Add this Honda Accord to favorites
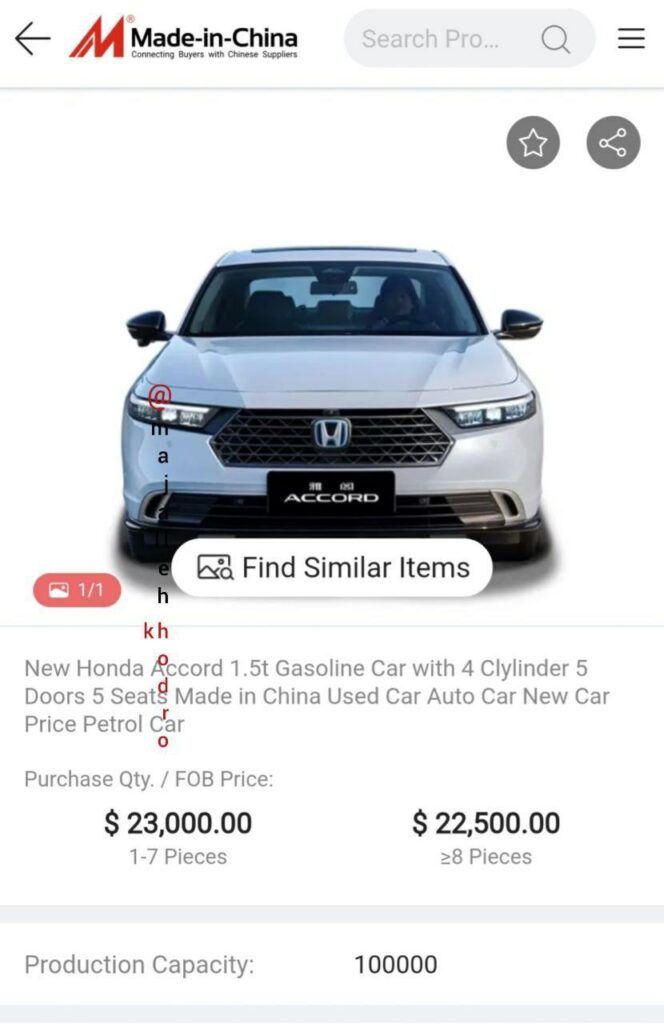The height and width of the screenshot is (1024, 664). (533, 143)
